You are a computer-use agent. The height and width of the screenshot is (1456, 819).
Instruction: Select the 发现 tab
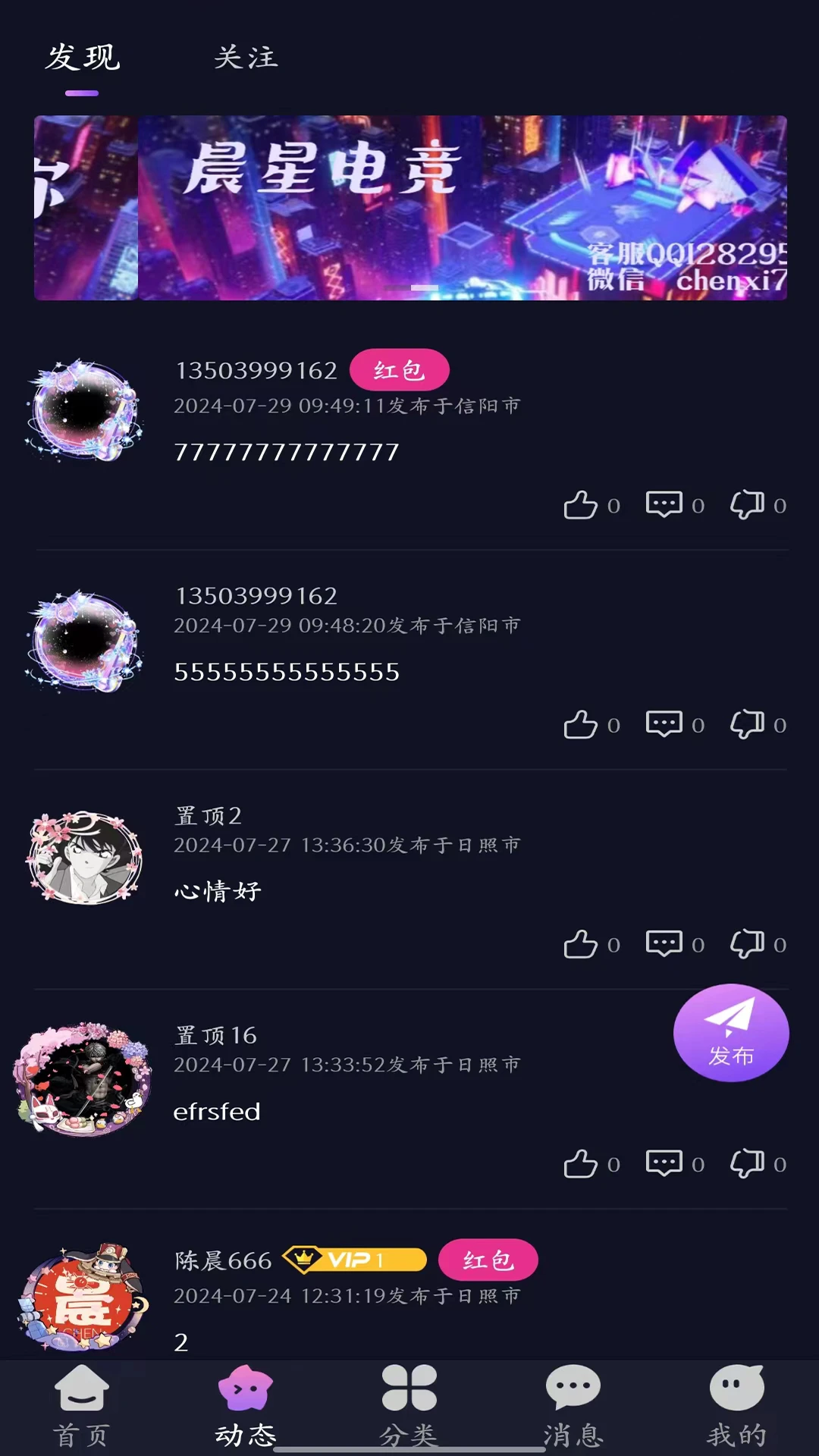82,58
